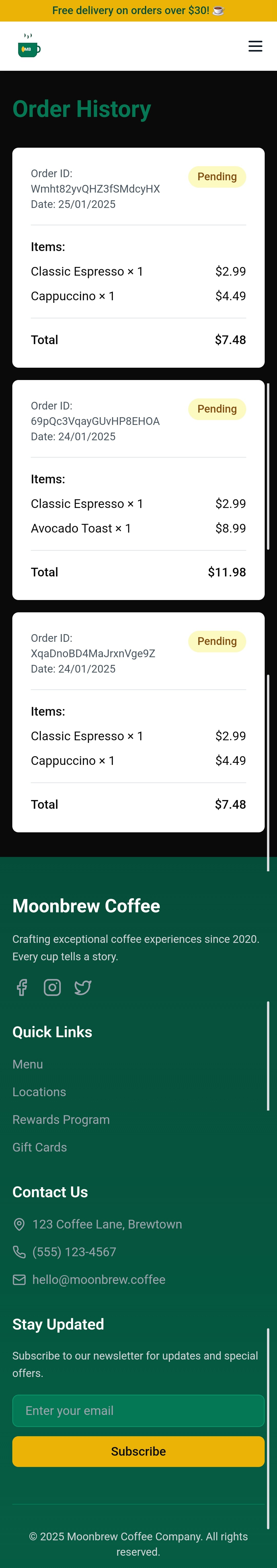Open Moonbrew's Facebook page
277x1568 pixels.
click(x=22, y=987)
